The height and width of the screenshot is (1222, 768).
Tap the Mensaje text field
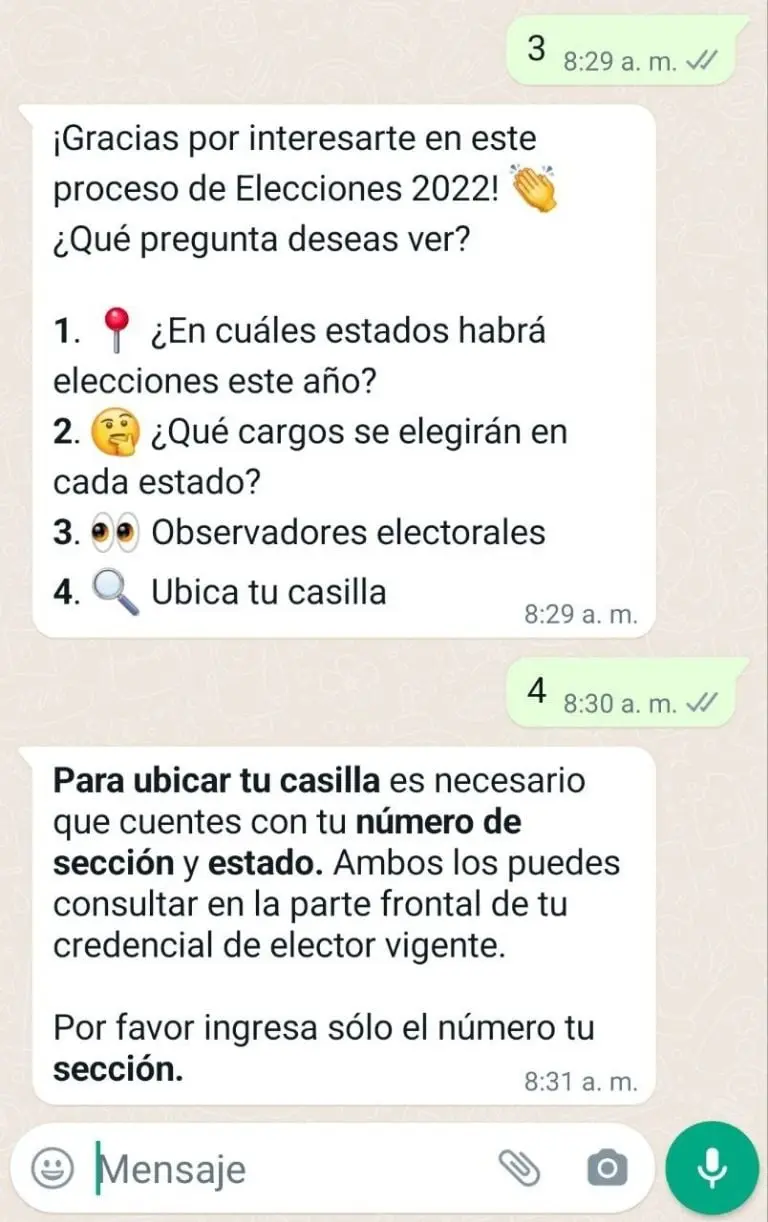[x=290, y=1168]
